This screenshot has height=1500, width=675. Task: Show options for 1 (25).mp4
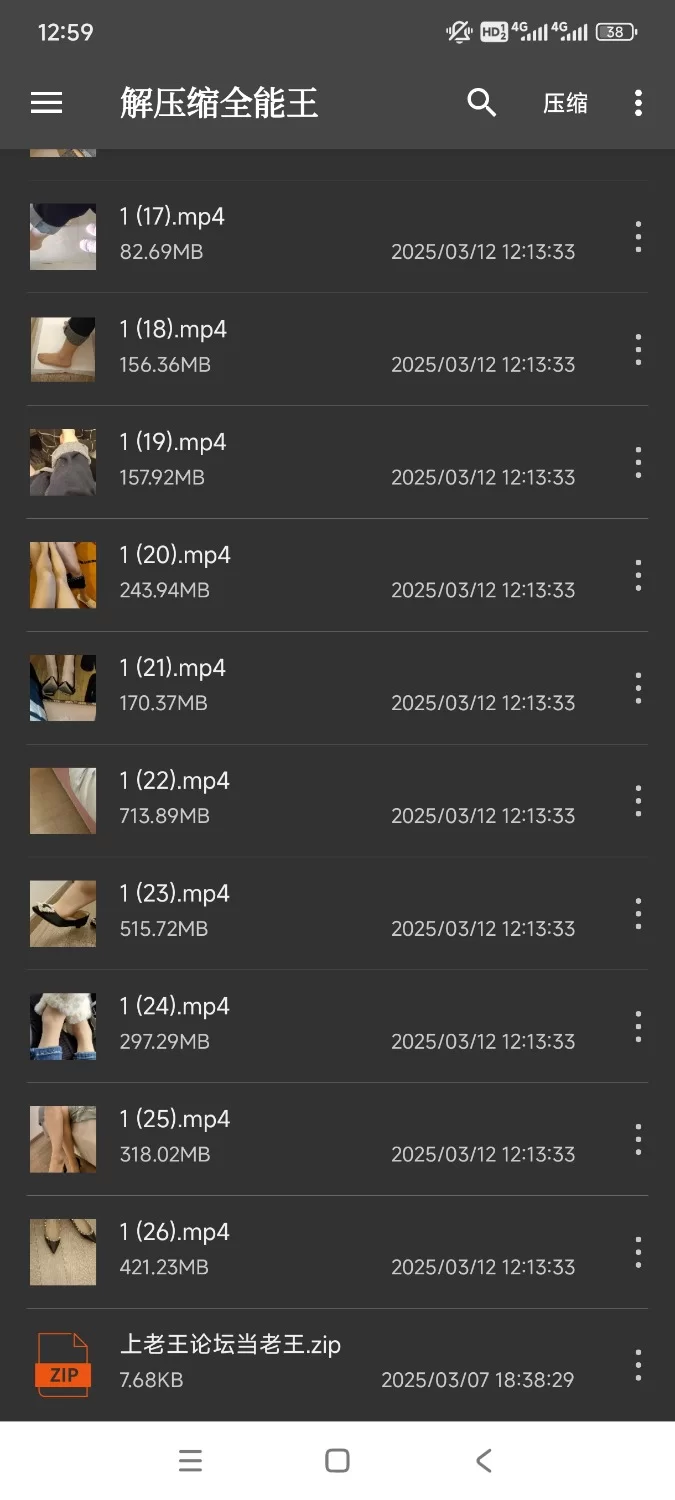[638, 1140]
